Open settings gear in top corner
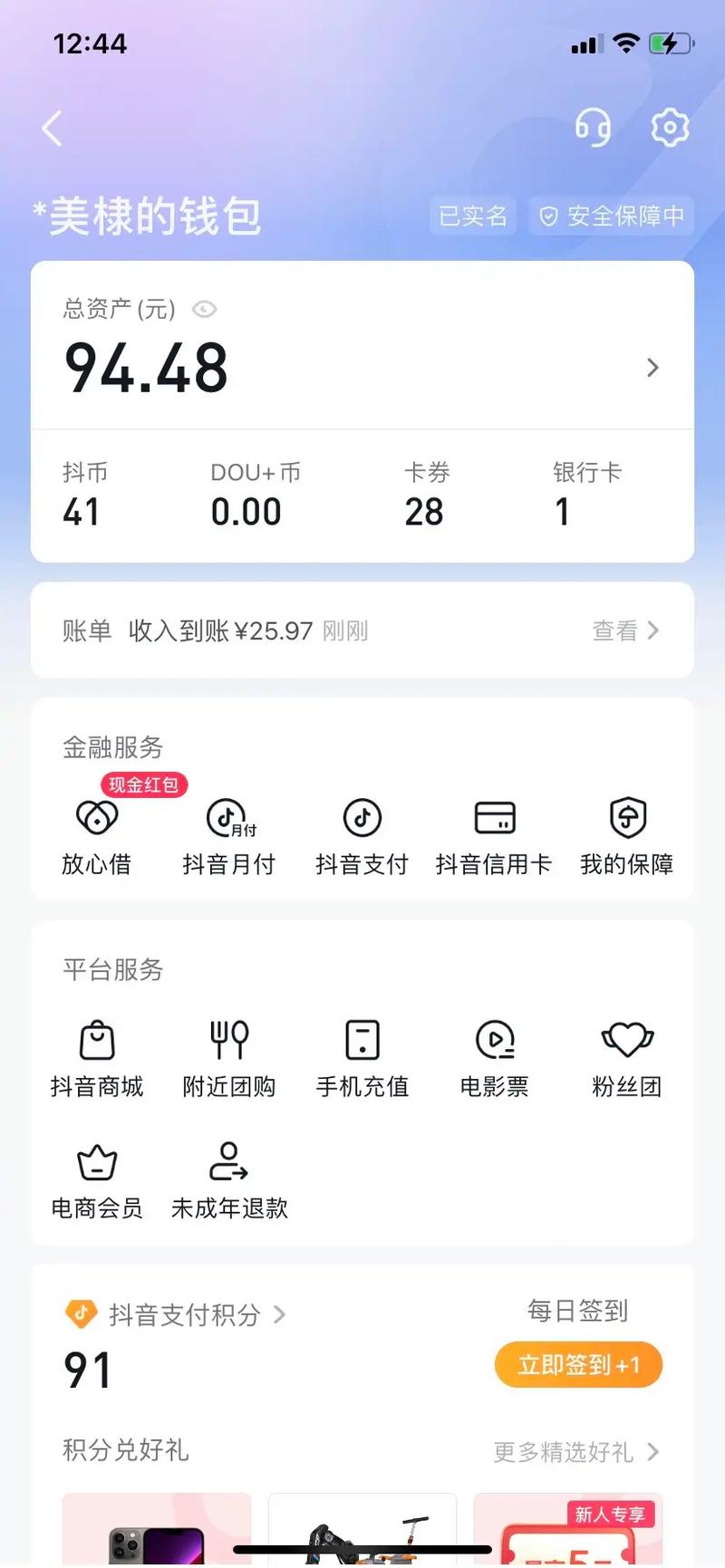The width and height of the screenshot is (725, 1568). (x=669, y=128)
